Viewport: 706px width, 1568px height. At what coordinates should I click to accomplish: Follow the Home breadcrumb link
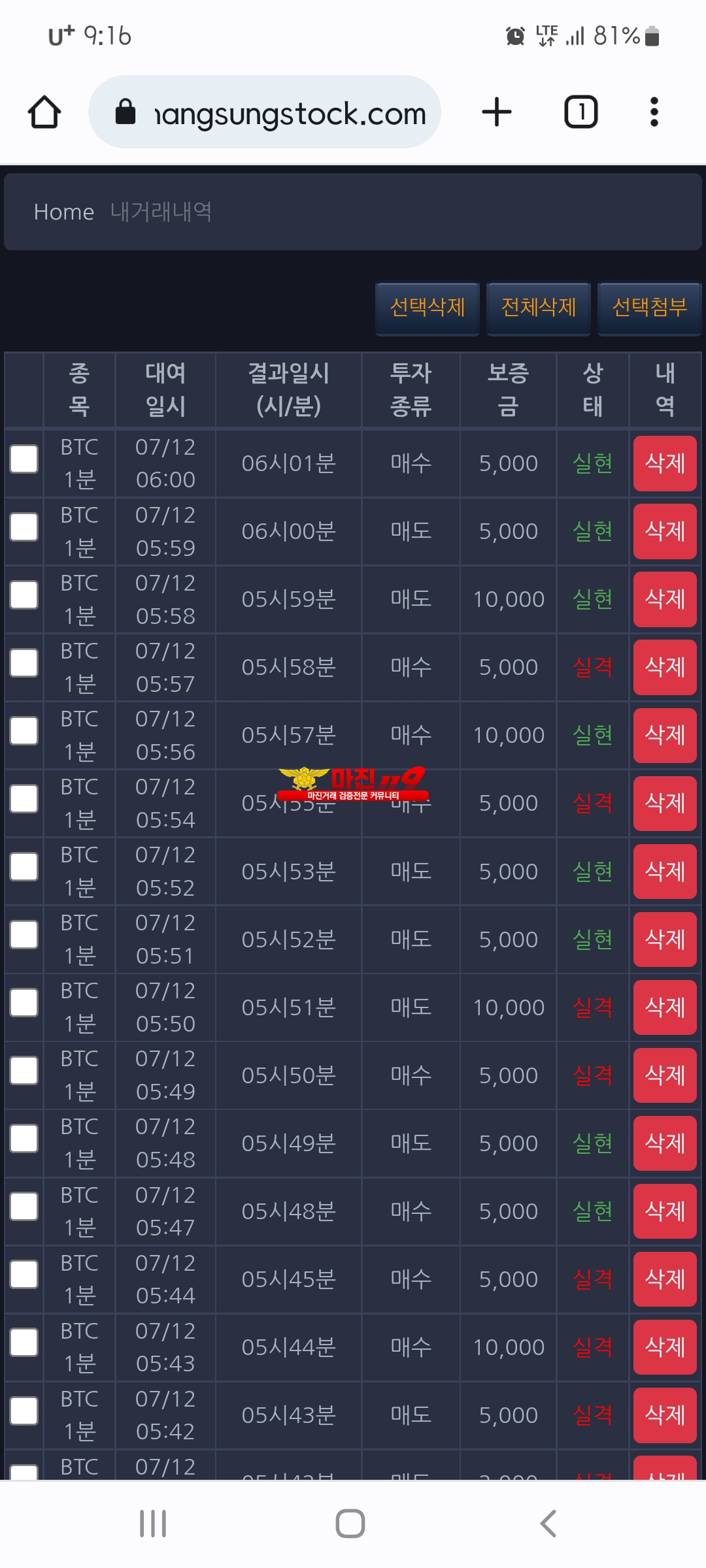(64, 212)
